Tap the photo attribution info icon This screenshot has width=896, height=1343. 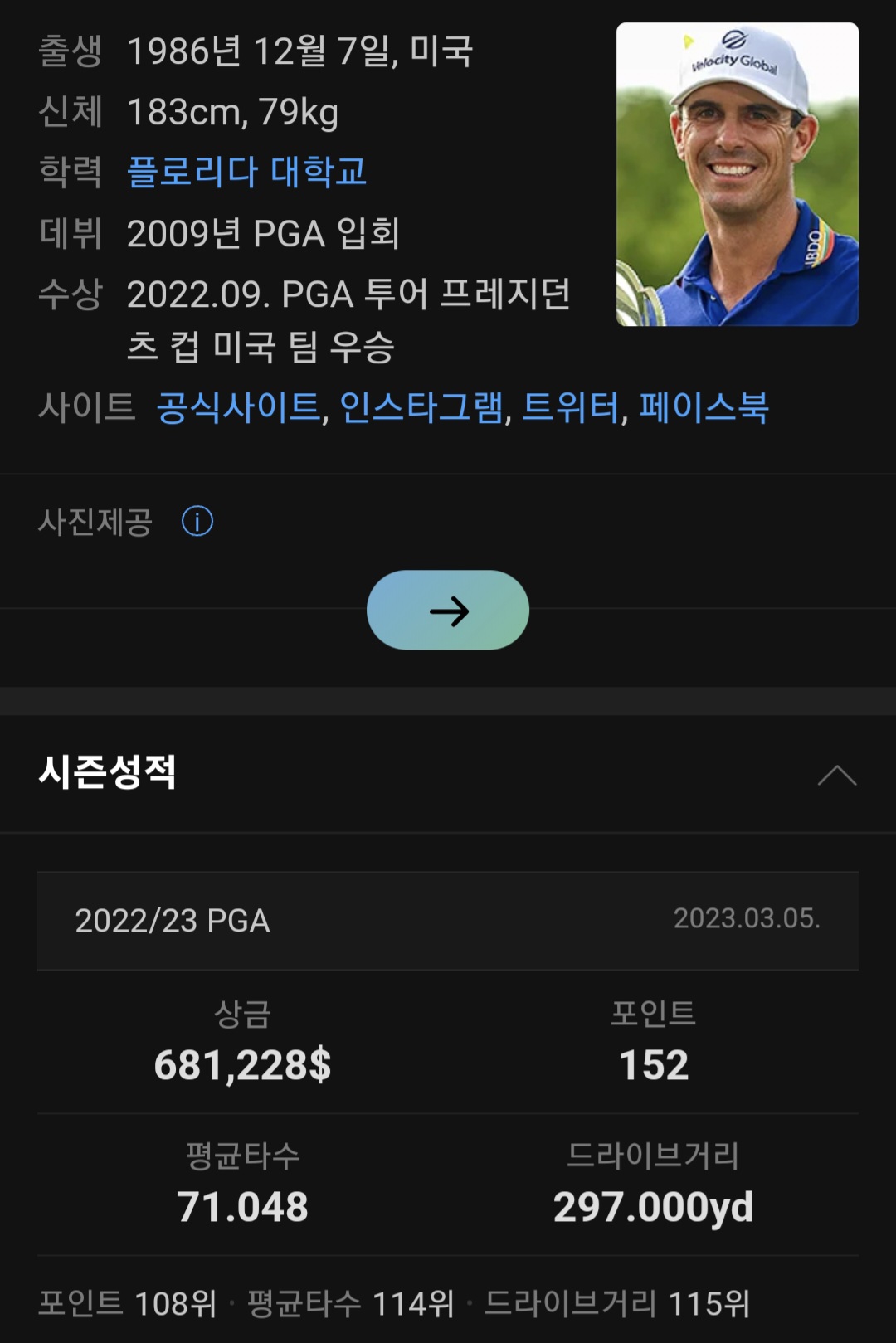coord(197,521)
